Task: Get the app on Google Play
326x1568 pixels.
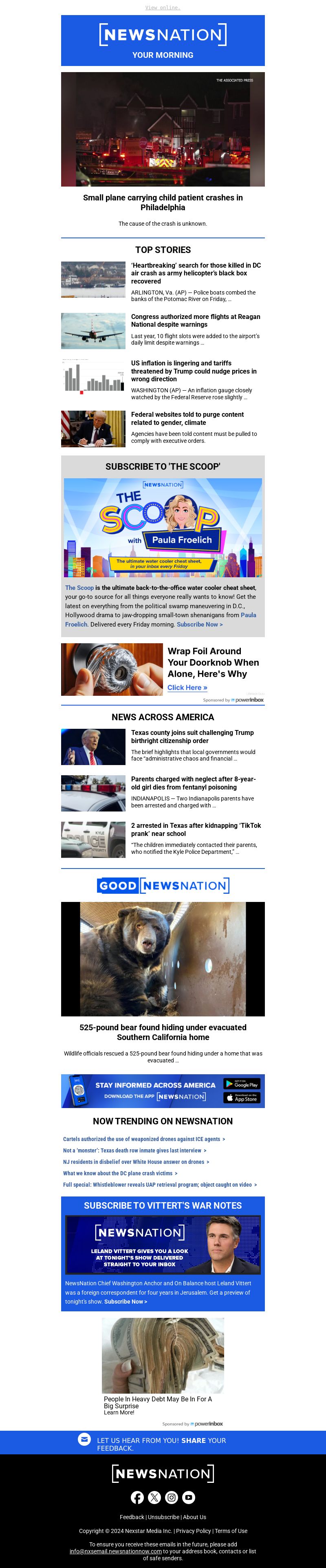Action: 241,1084
